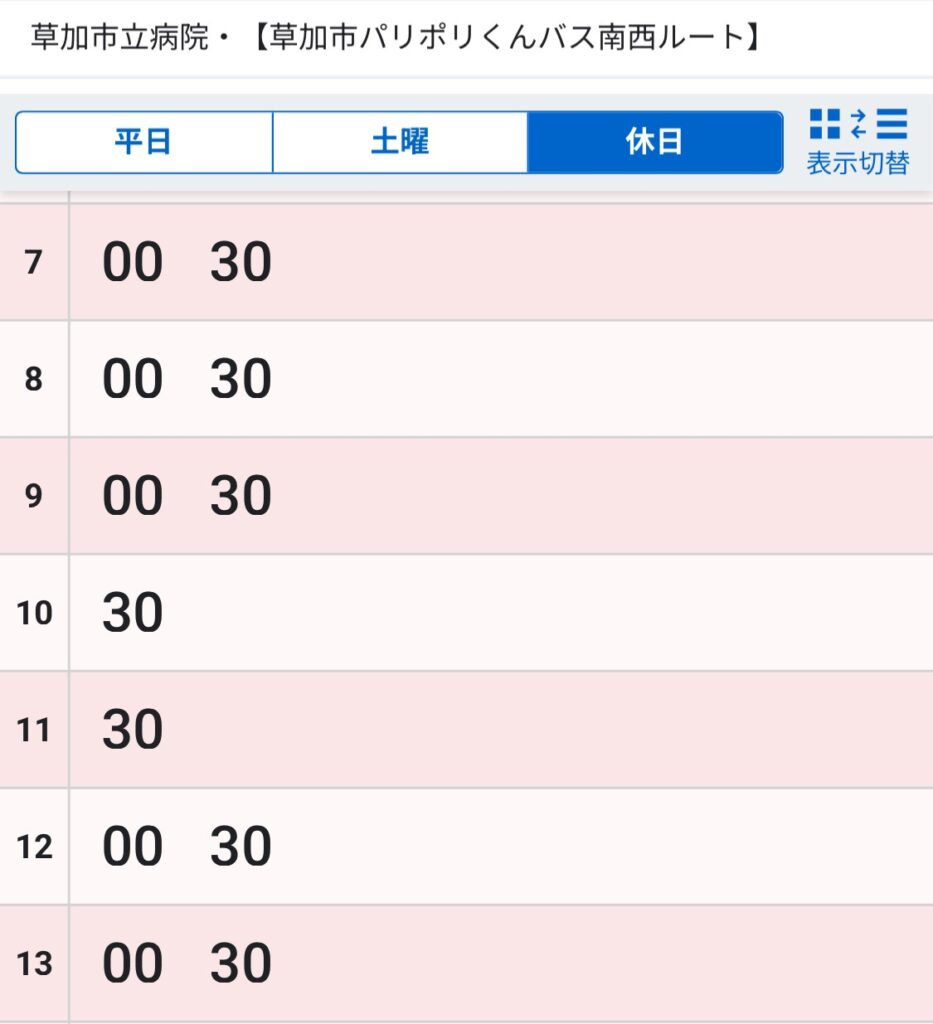The width and height of the screenshot is (933, 1024).
Task: Tap 表示切替 to change display layout
Action: coord(858,141)
